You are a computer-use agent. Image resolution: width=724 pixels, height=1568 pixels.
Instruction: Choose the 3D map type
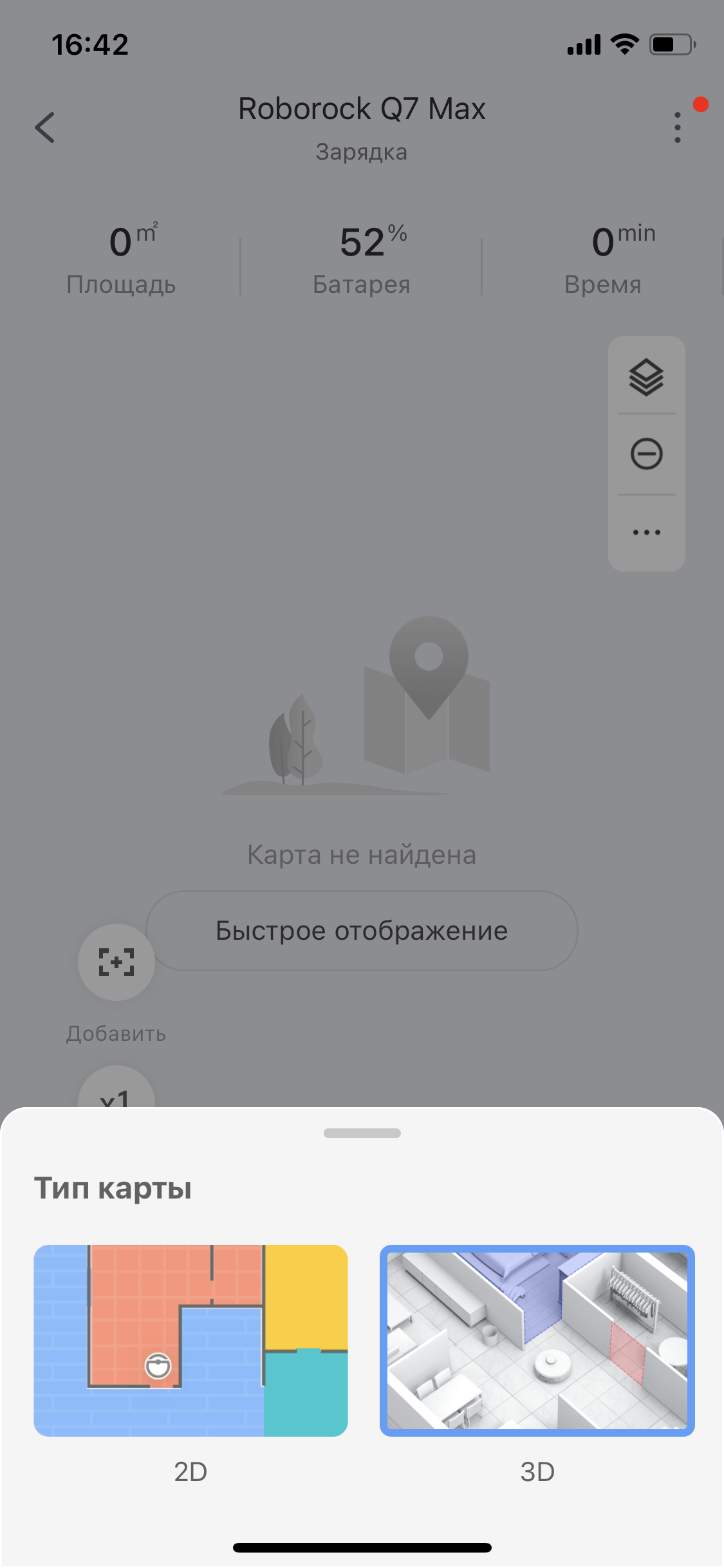point(537,1340)
